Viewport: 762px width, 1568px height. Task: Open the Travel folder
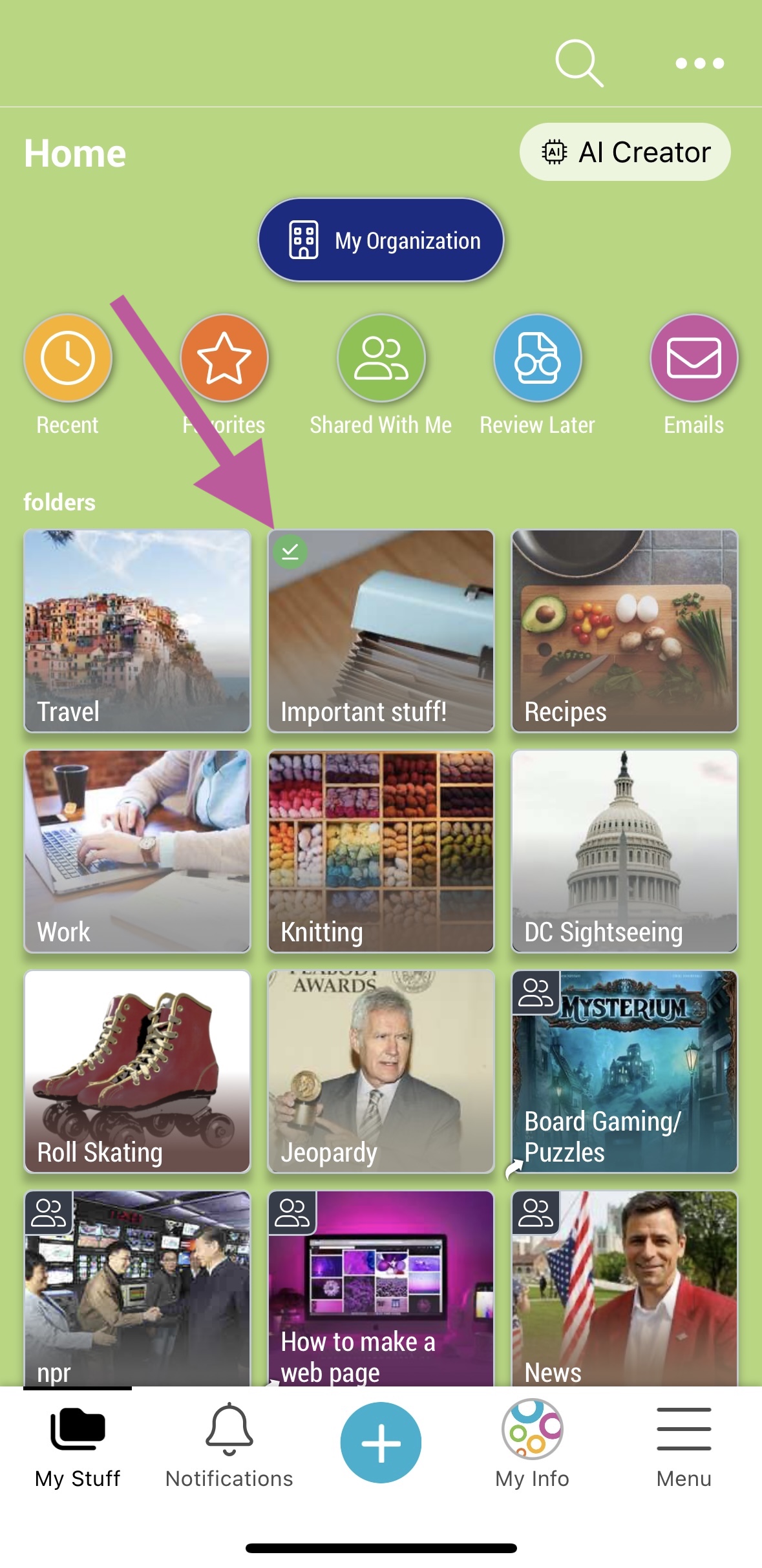coord(137,631)
